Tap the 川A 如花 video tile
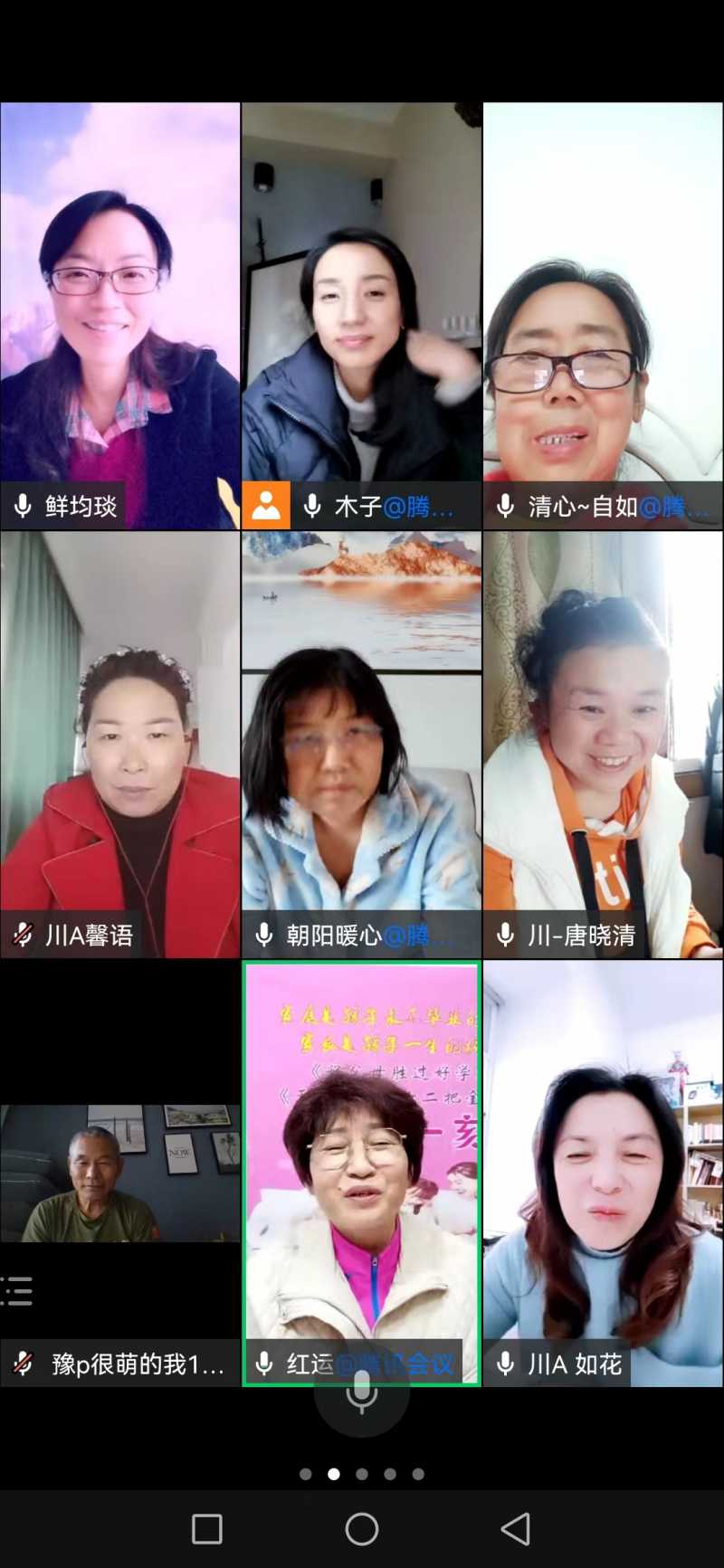724x1568 pixels. (x=603, y=1167)
